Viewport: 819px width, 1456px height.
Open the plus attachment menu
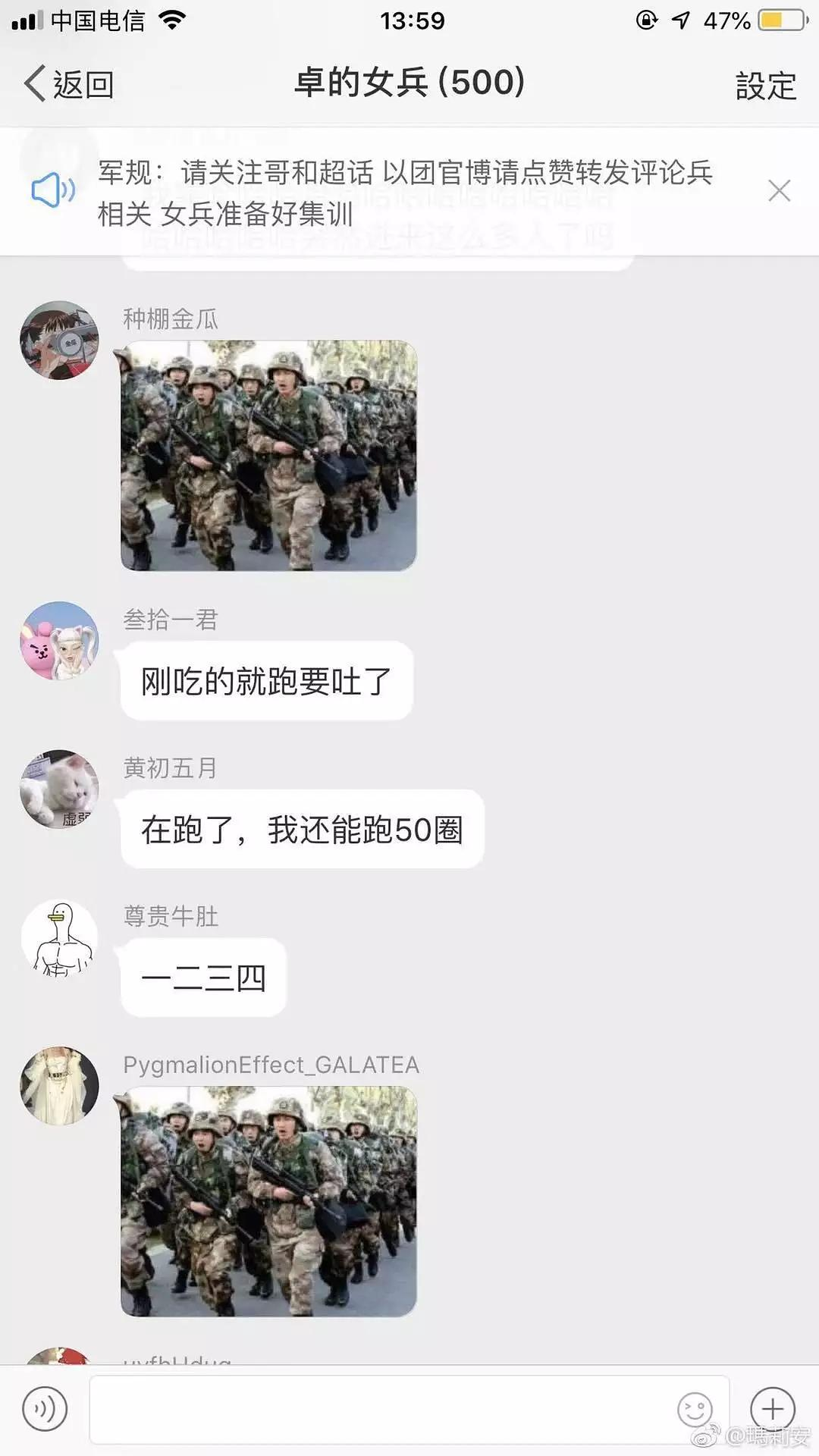pyautogui.click(x=772, y=1409)
